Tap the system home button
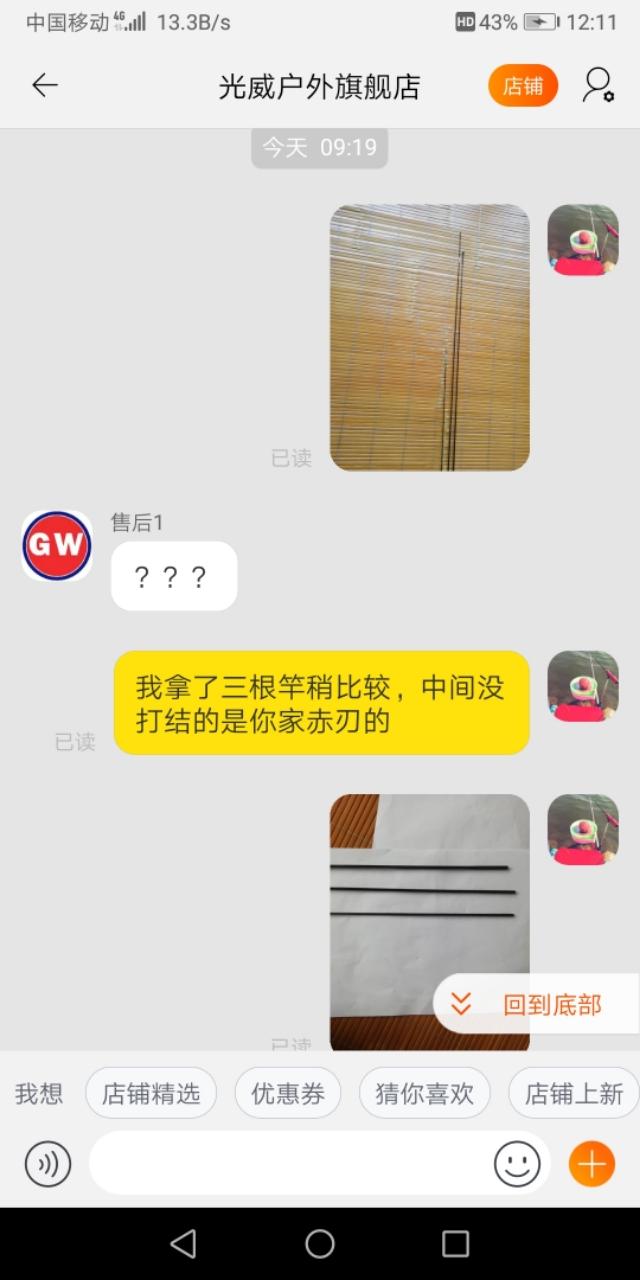The height and width of the screenshot is (1280, 640). [x=320, y=1244]
